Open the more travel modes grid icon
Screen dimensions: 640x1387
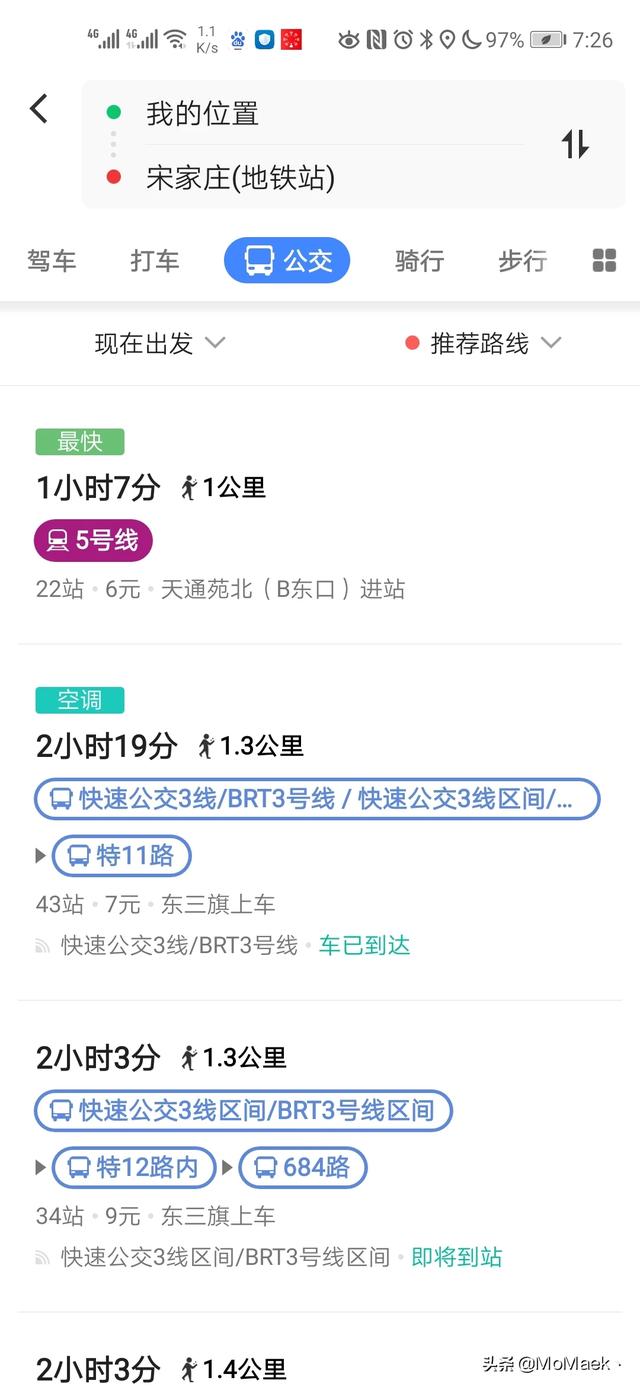click(x=604, y=261)
